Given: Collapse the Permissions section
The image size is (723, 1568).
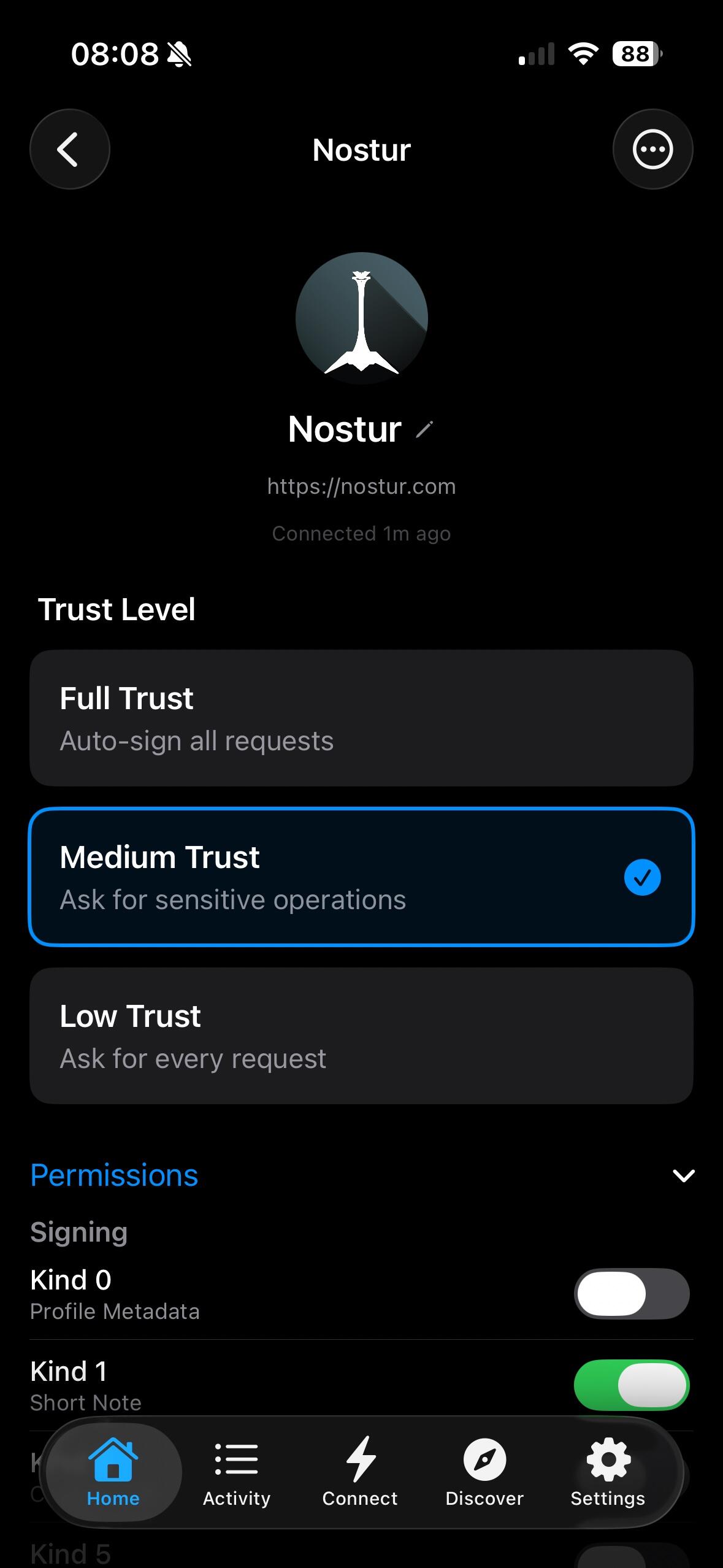Looking at the screenshot, I should coord(683,1175).
